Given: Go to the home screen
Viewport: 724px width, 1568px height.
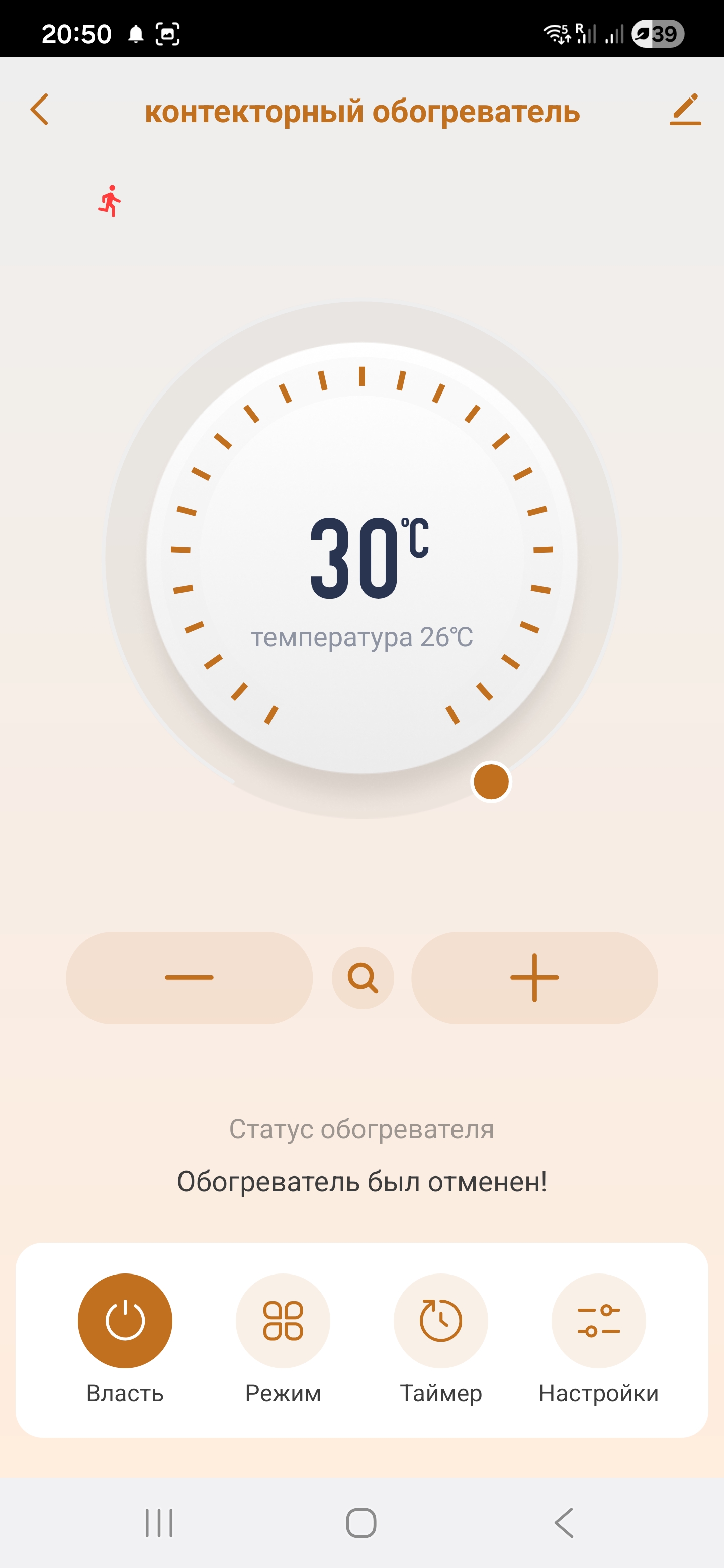Looking at the screenshot, I should tap(361, 1523).
